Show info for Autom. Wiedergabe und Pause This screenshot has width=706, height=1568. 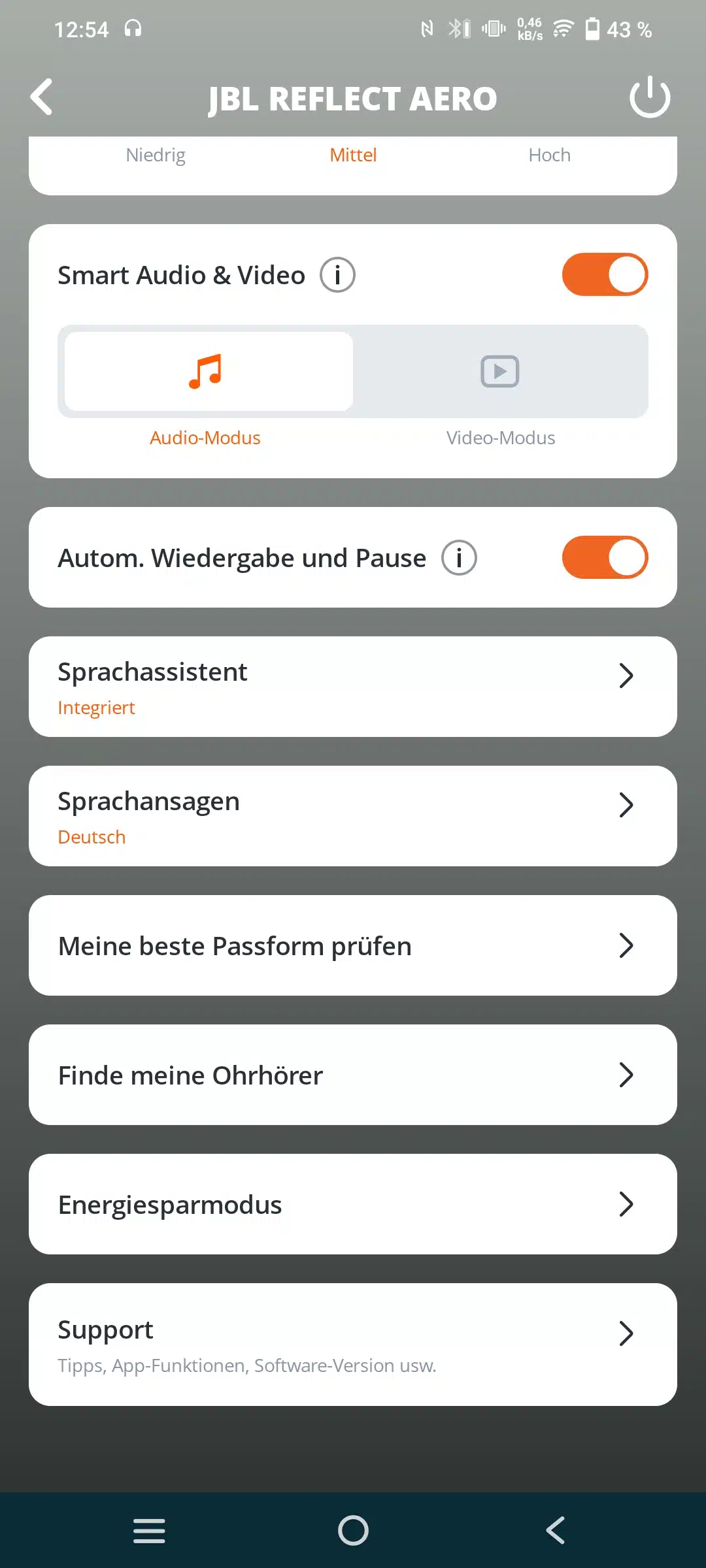[459, 558]
